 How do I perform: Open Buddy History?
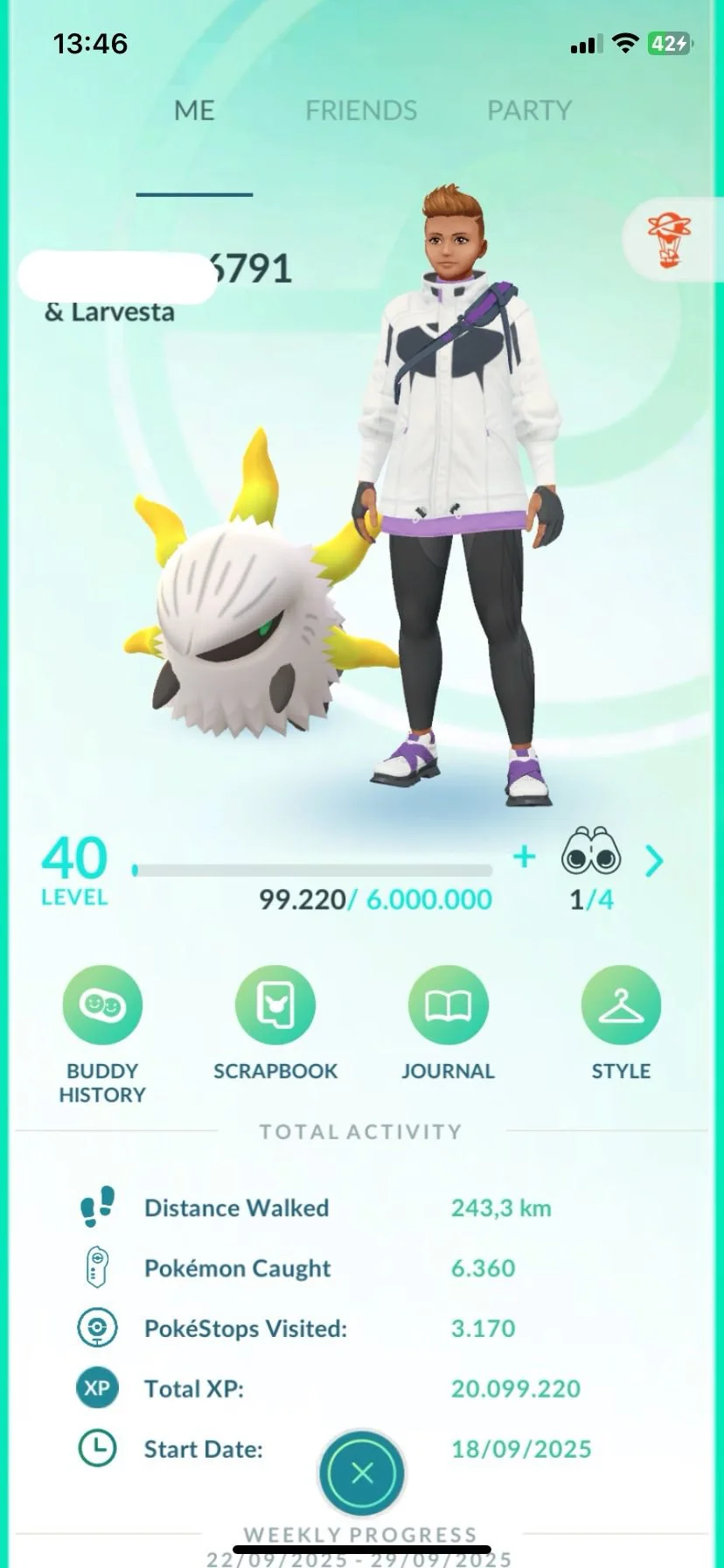pos(102,1006)
